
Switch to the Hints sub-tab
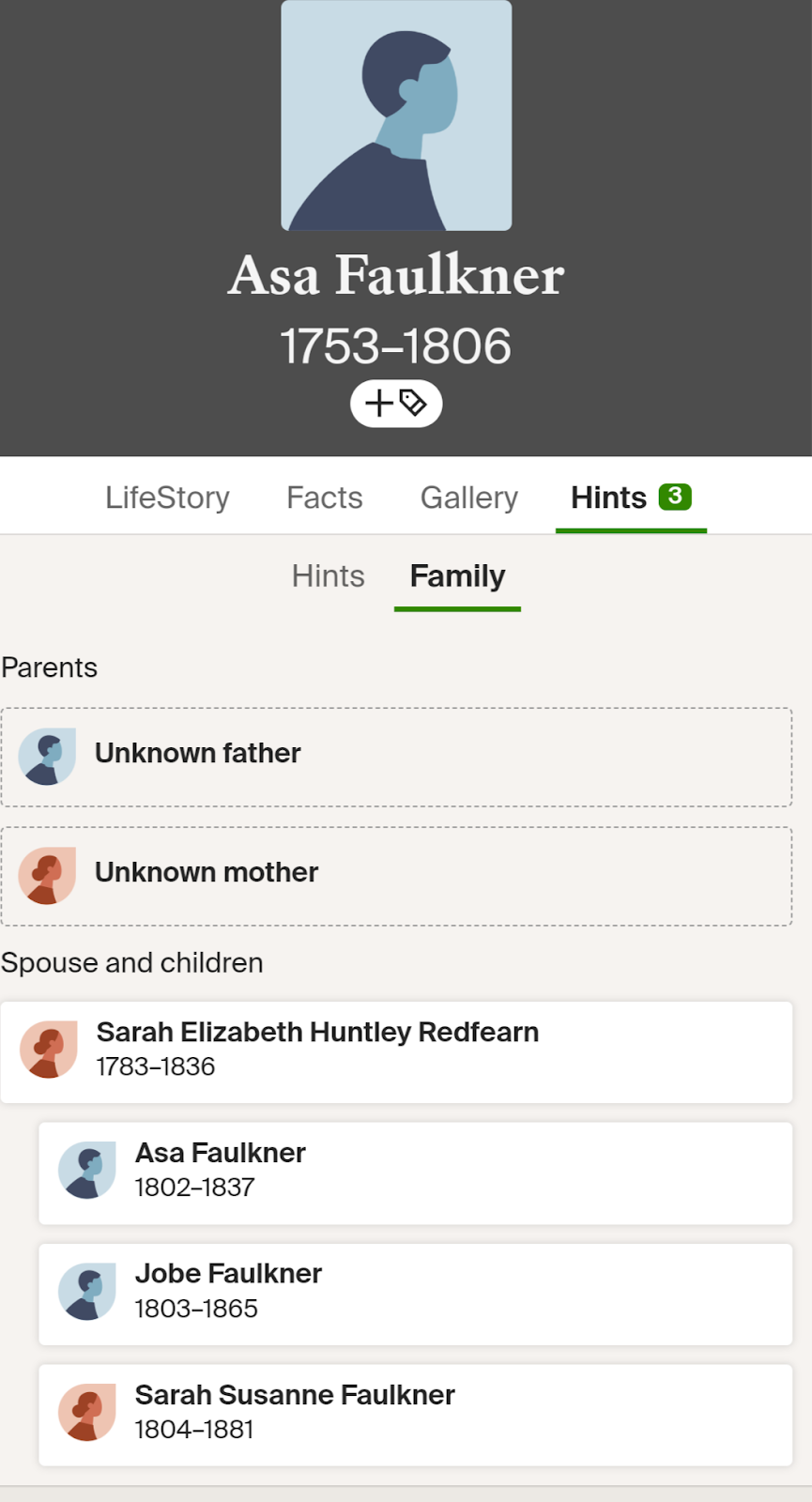[328, 576]
